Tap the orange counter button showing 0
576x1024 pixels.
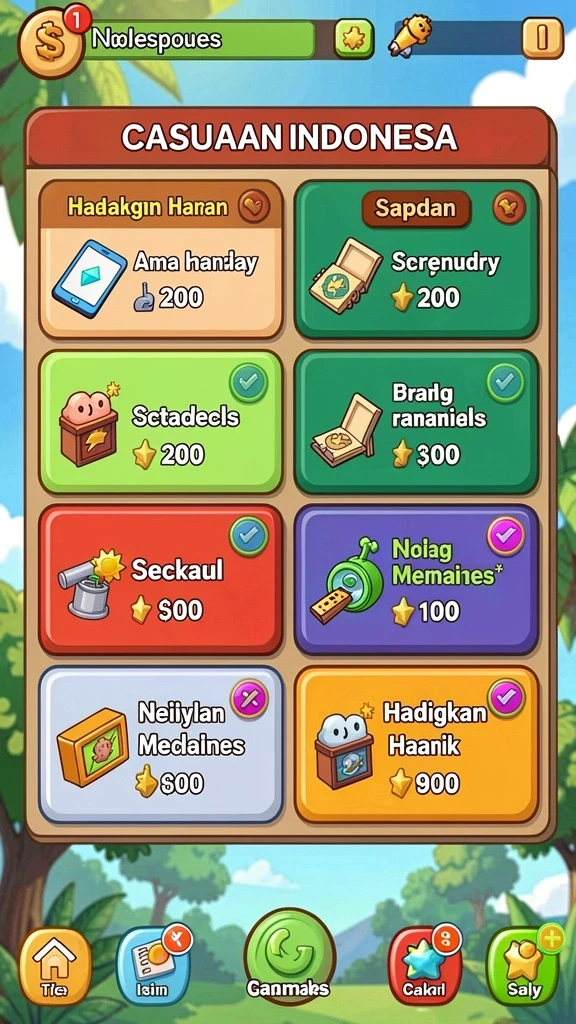click(x=542, y=39)
